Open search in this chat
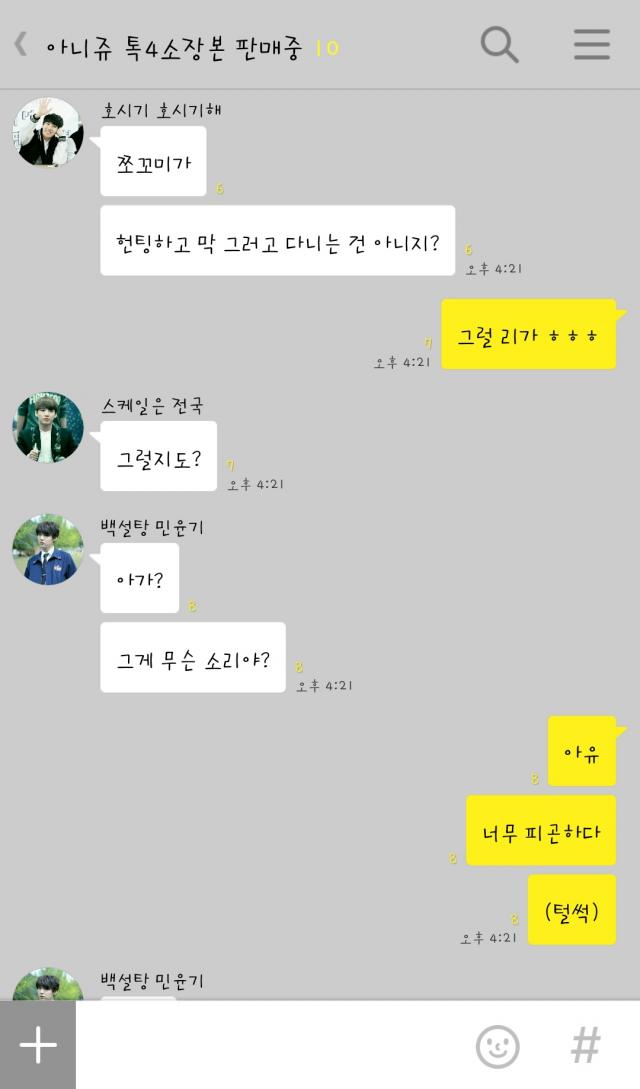This screenshot has width=640, height=1089. click(x=499, y=45)
